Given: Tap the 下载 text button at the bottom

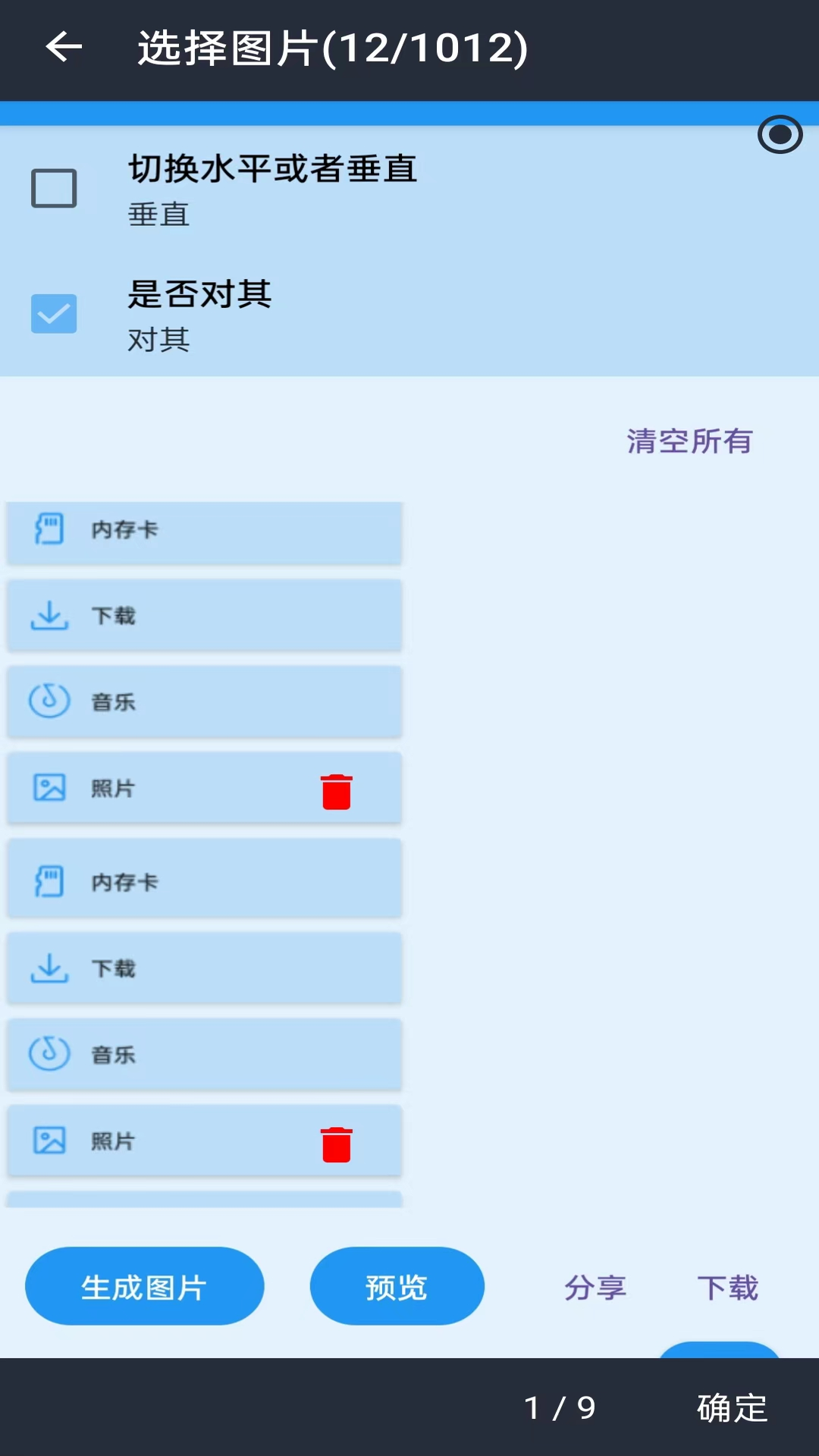Looking at the screenshot, I should [727, 1287].
